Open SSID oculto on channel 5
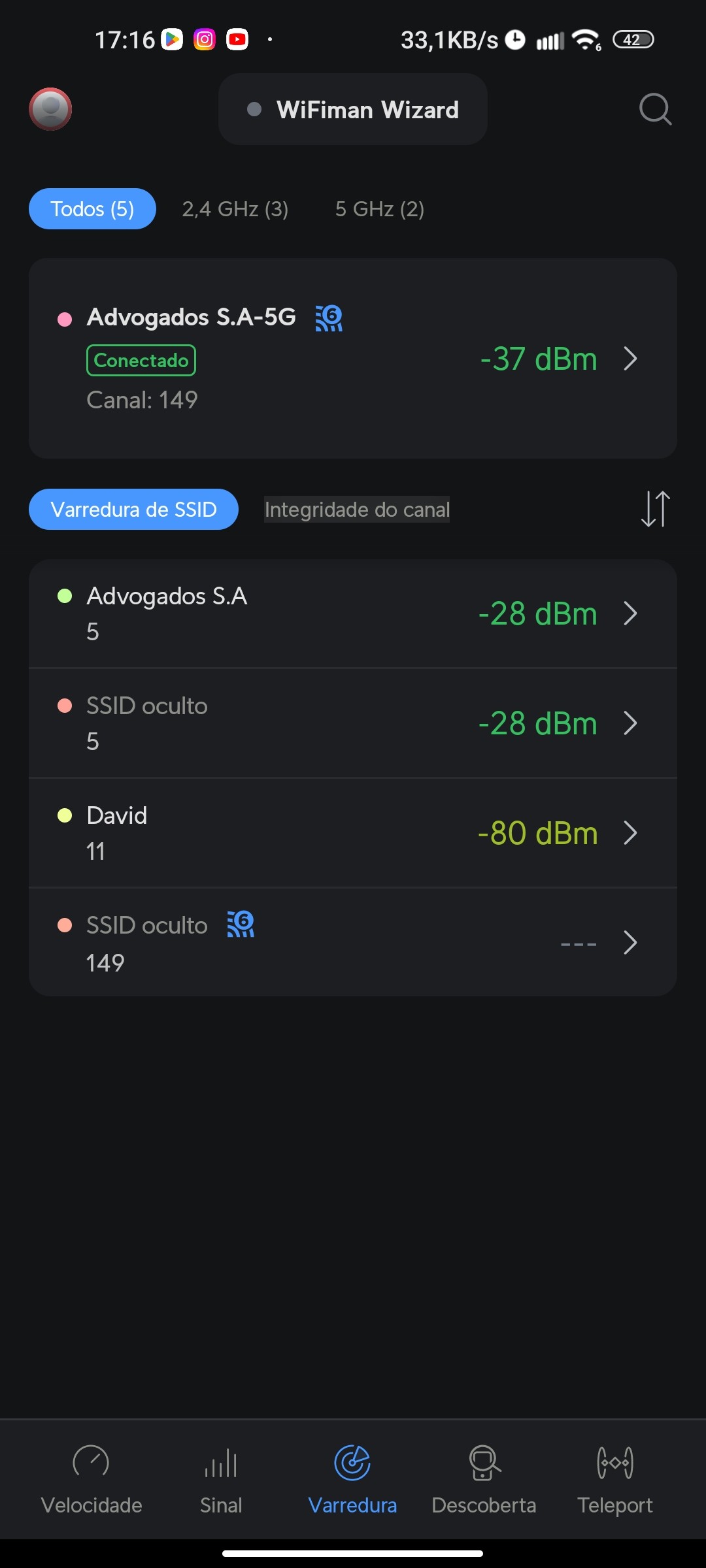This screenshot has width=706, height=1568. 353,723
